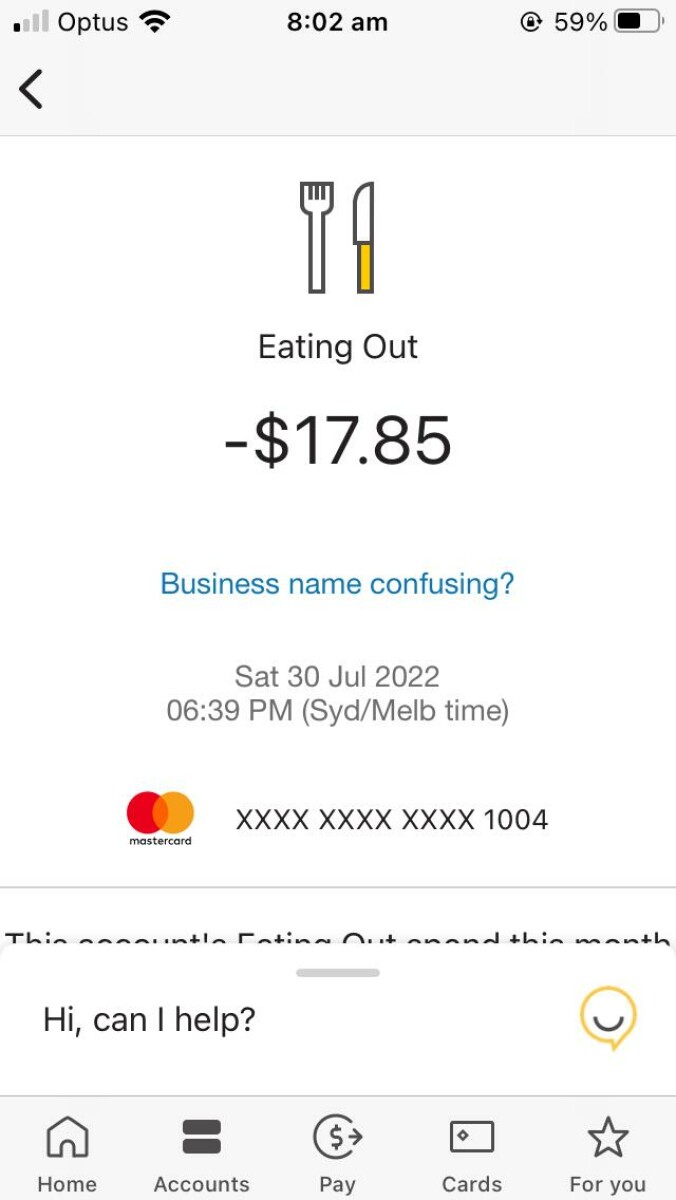Go to the Cards tab

pos(471,1153)
